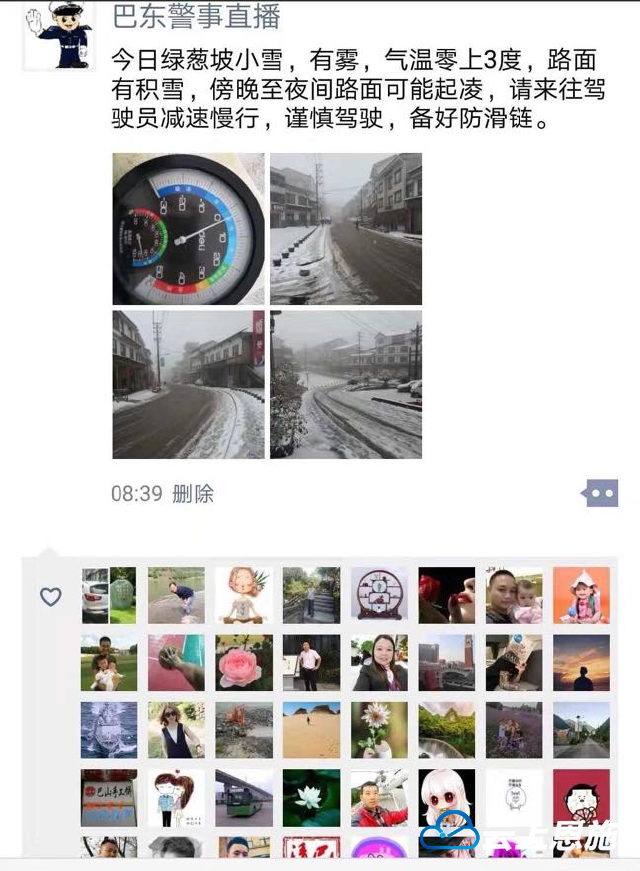Open the 巴东警事直播 profile avatar
640x871 pixels.
click(58, 34)
